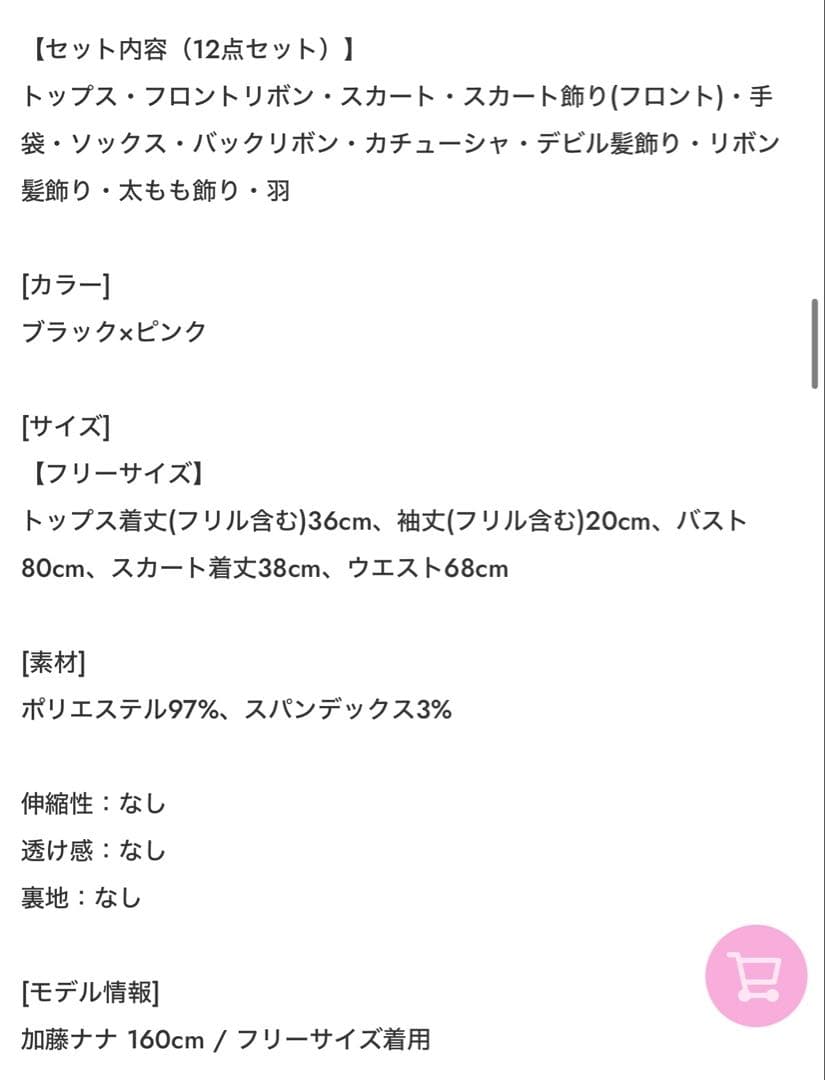Open the pink shopping cart button

[x=755, y=976]
